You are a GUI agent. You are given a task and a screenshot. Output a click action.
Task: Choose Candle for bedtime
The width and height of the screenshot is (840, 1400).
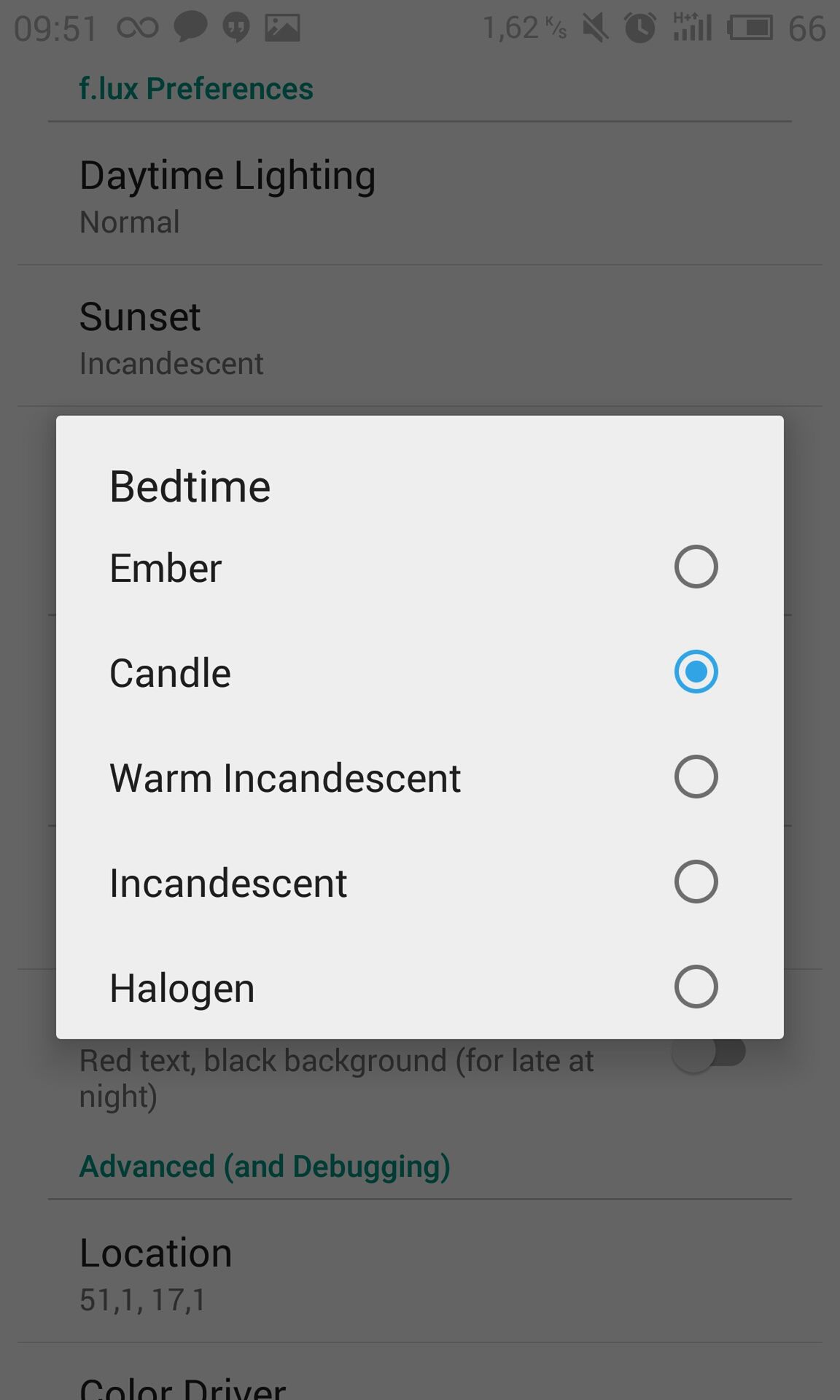(x=419, y=672)
